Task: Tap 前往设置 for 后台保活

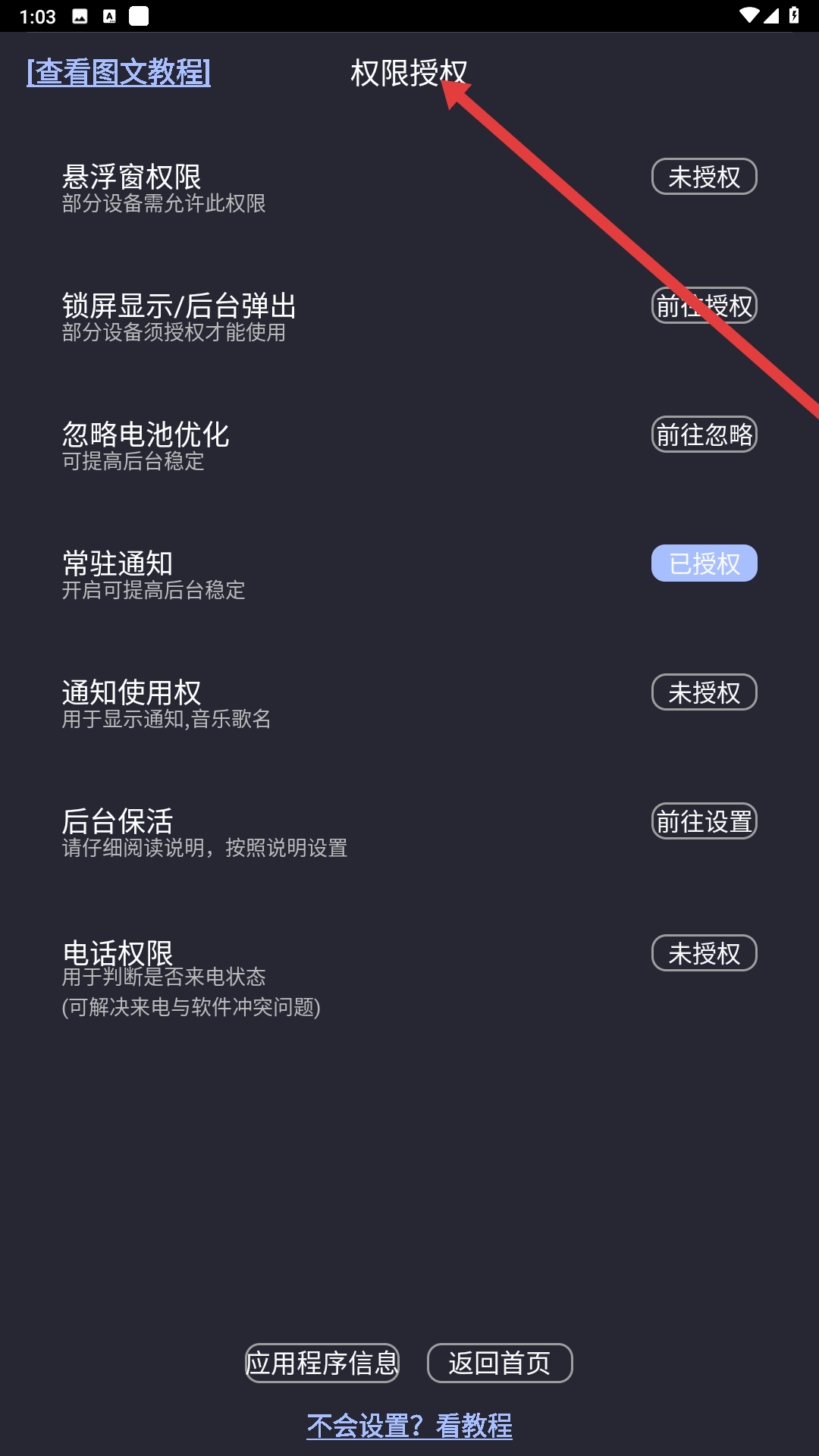Action: [704, 821]
